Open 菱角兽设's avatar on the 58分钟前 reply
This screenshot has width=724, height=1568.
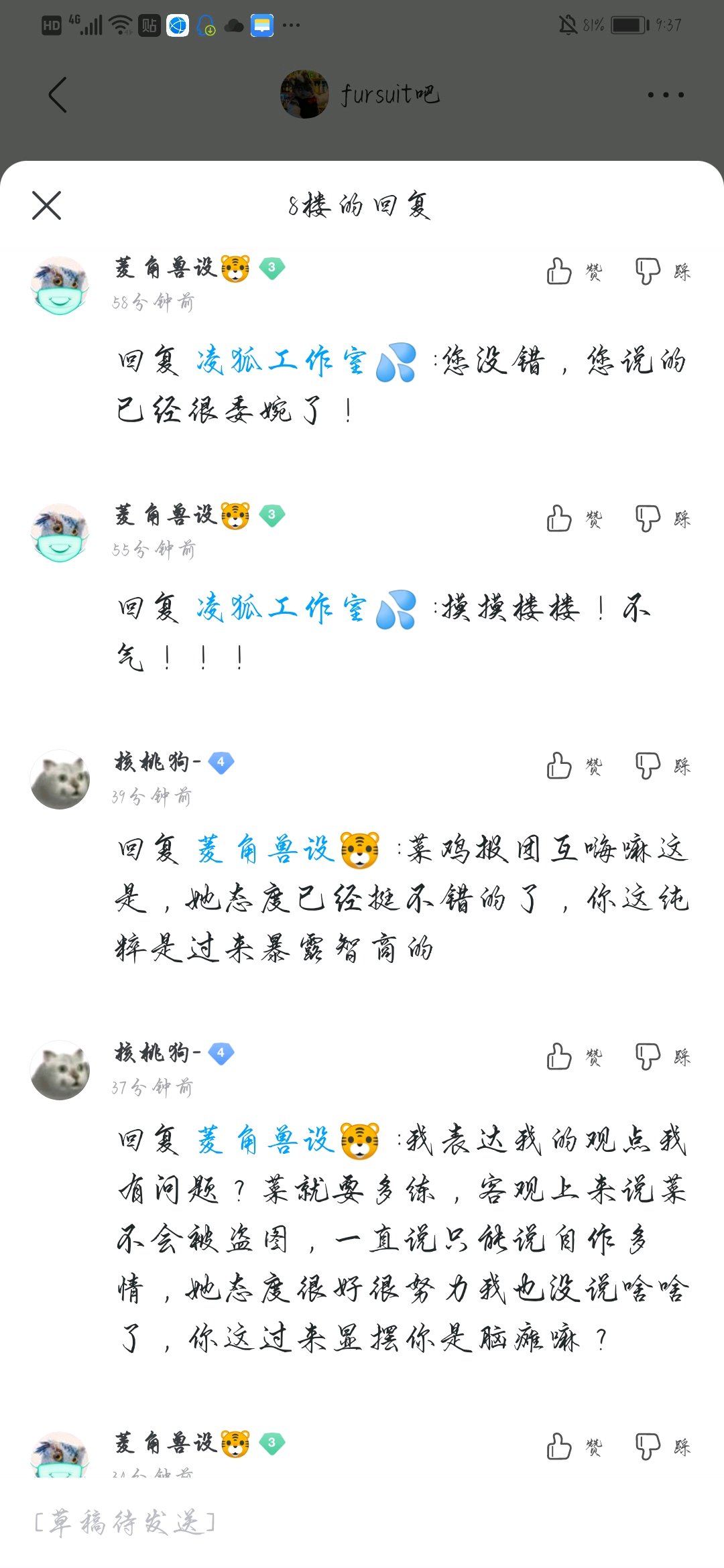tap(60, 285)
